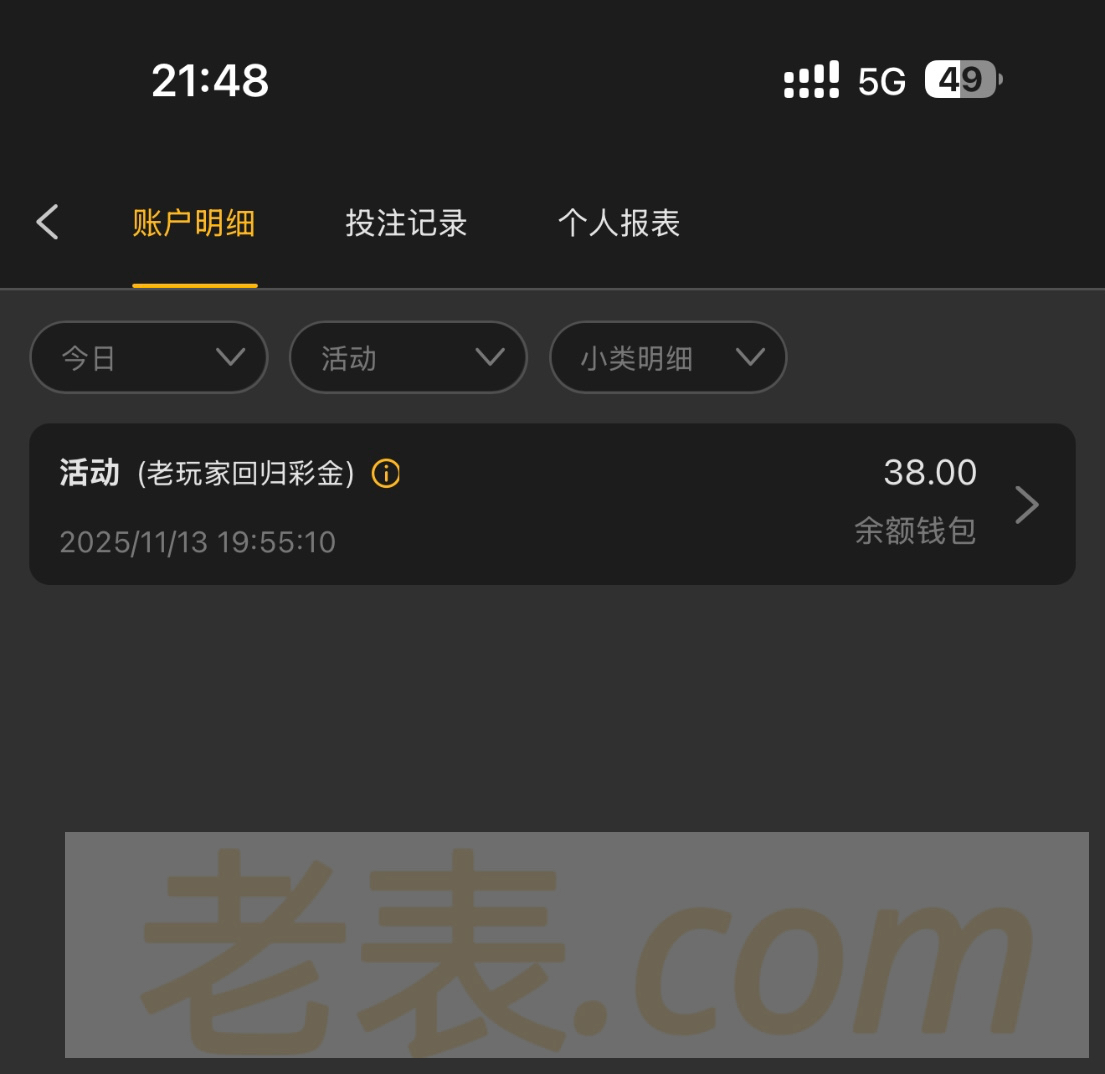Select the 账户明细 tab
This screenshot has width=1105, height=1074.
point(194,222)
